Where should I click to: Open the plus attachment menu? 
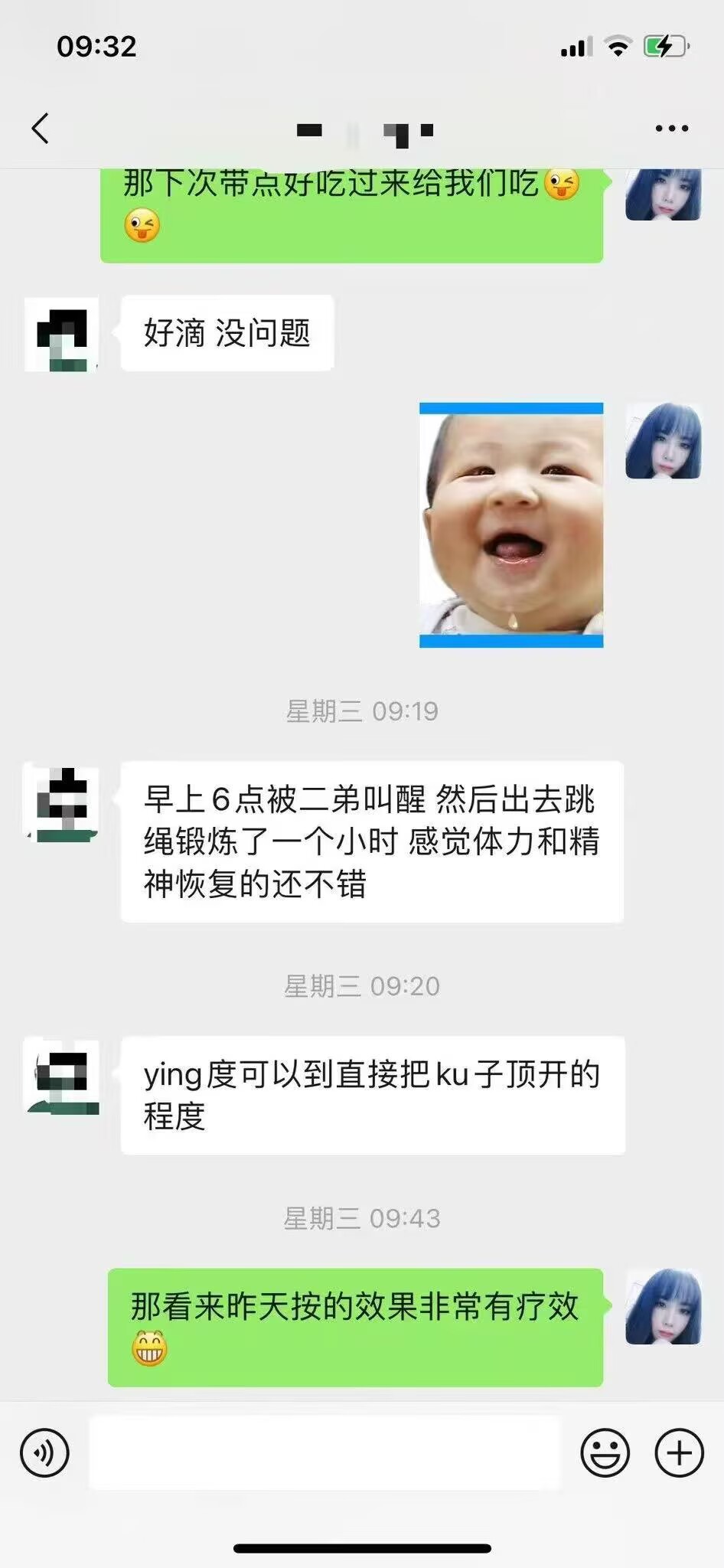pos(679,1452)
